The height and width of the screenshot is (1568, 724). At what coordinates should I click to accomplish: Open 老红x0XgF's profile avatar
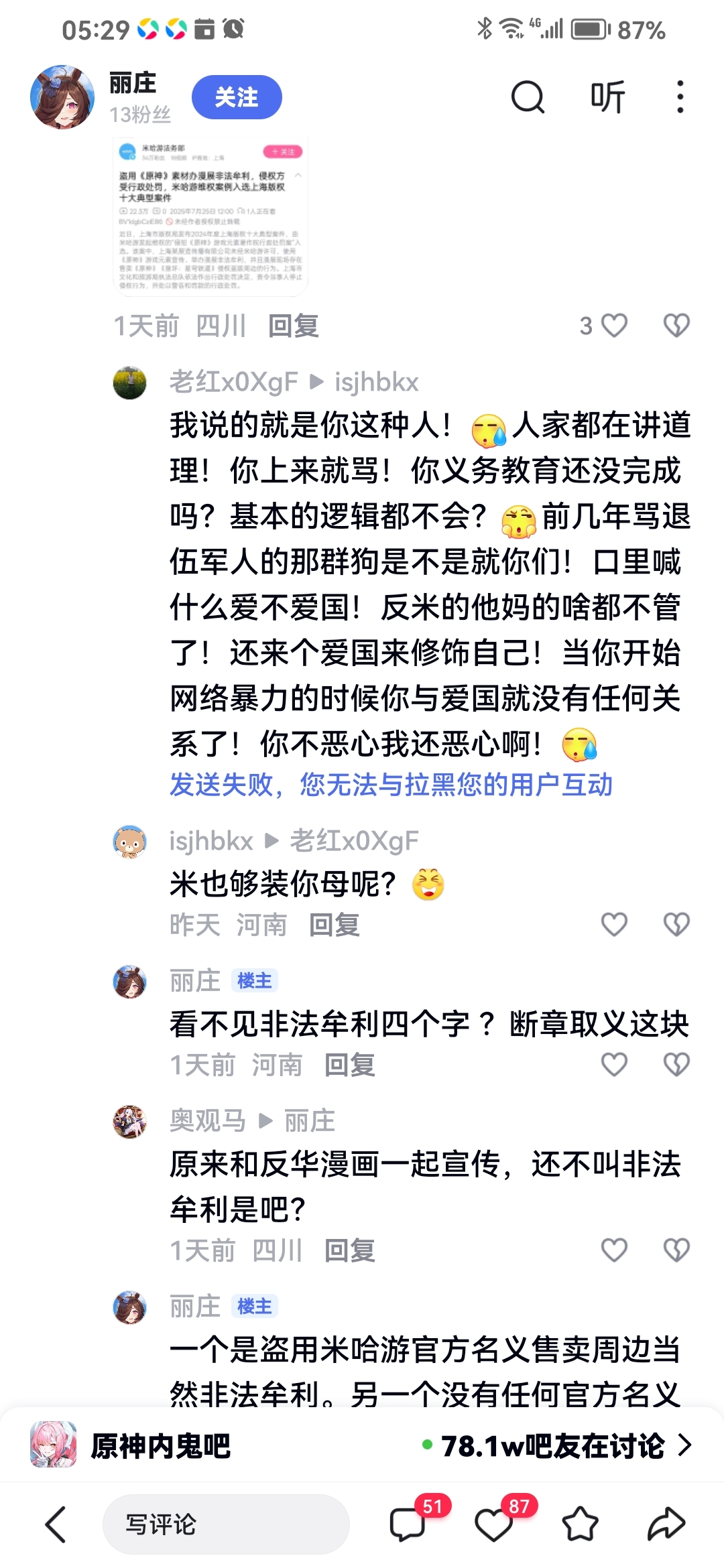tap(130, 383)
